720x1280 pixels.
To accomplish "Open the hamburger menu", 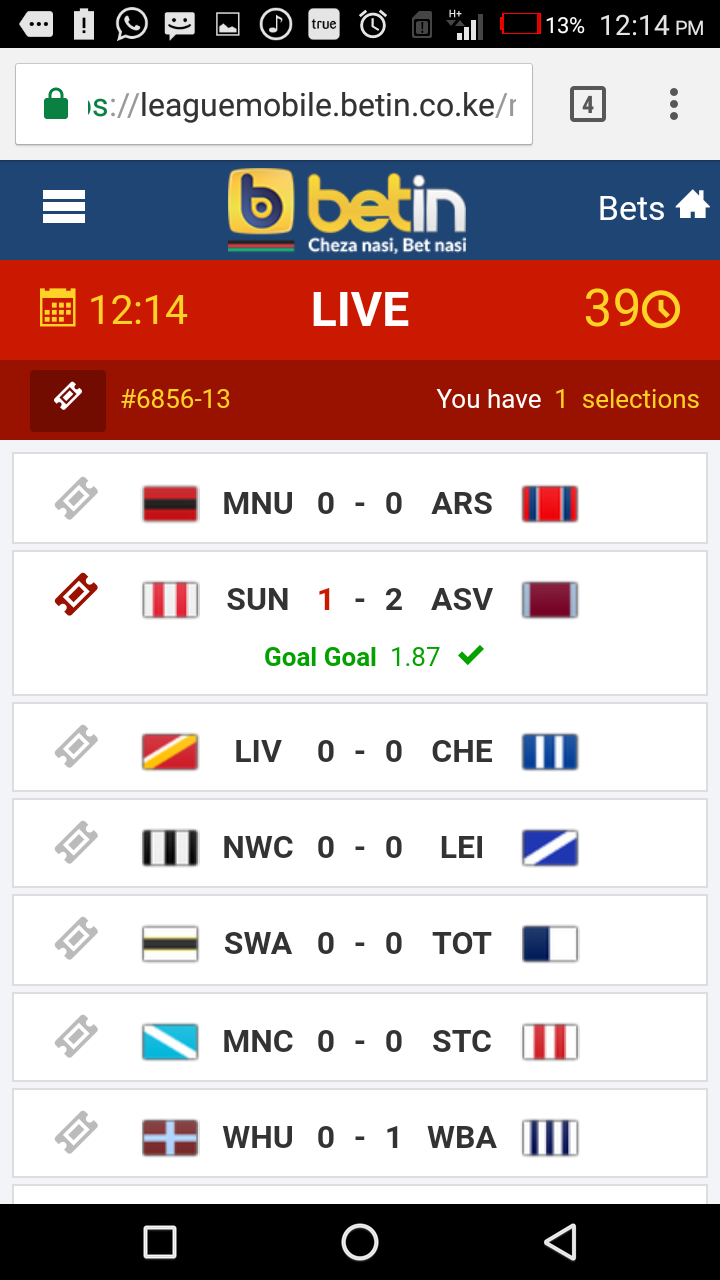I will 64,207.
